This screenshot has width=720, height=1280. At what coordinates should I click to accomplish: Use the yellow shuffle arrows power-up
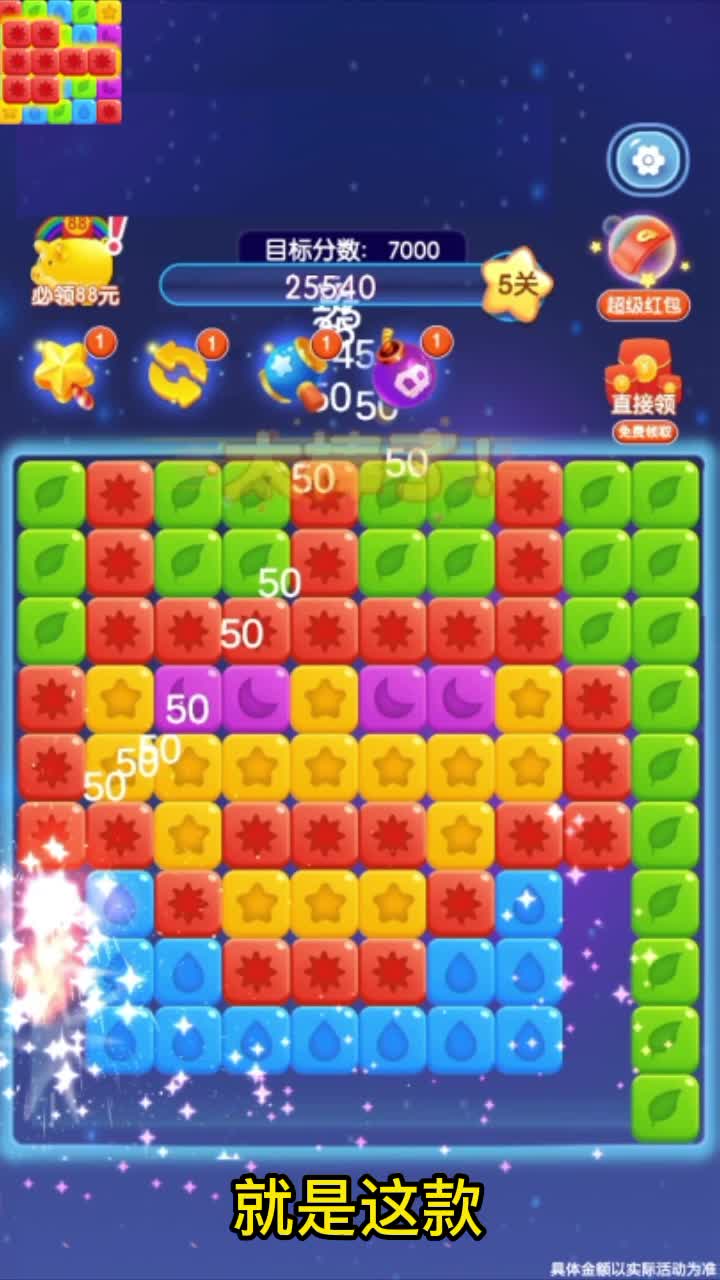[x=180, y=374]
